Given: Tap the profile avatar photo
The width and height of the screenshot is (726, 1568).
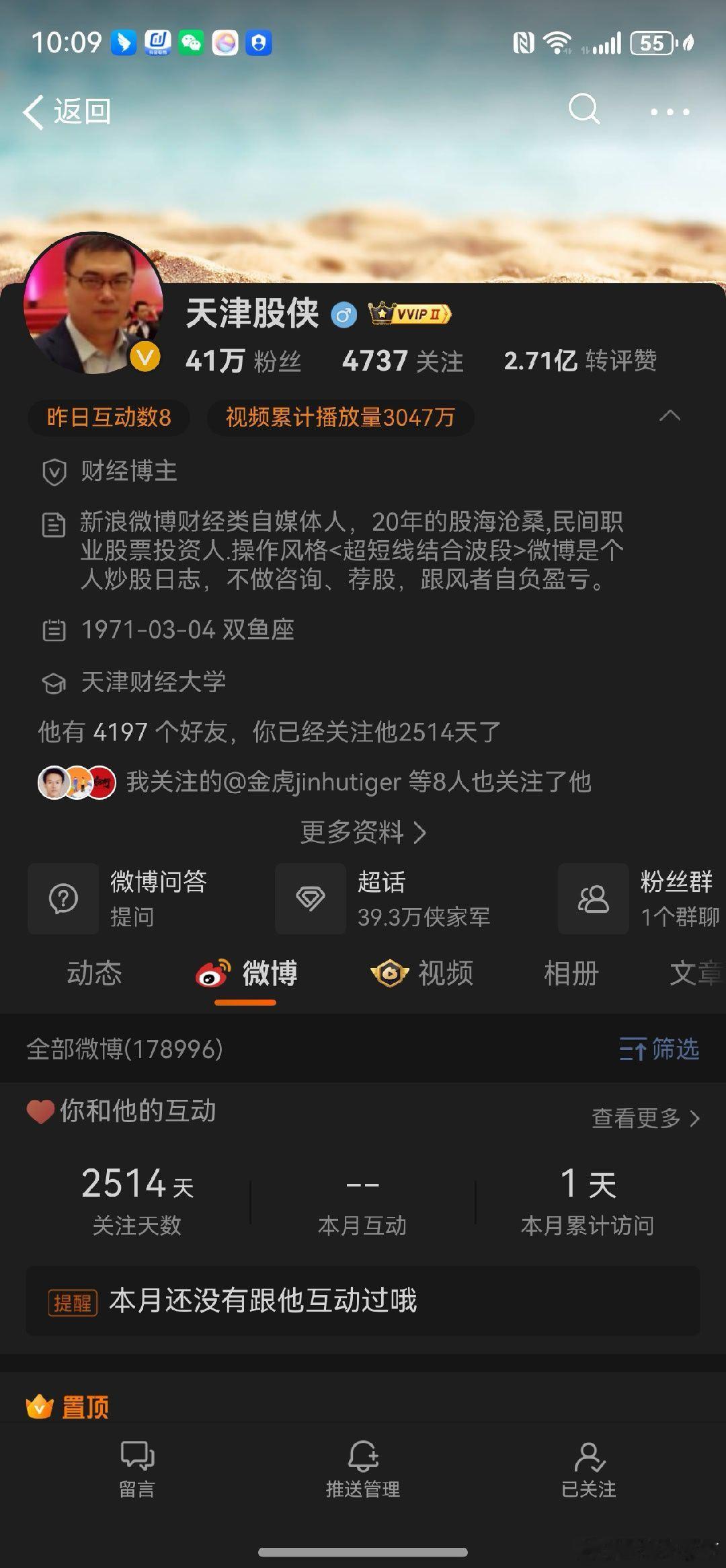Looking at the screenshot, I should (x=94, y=303).
